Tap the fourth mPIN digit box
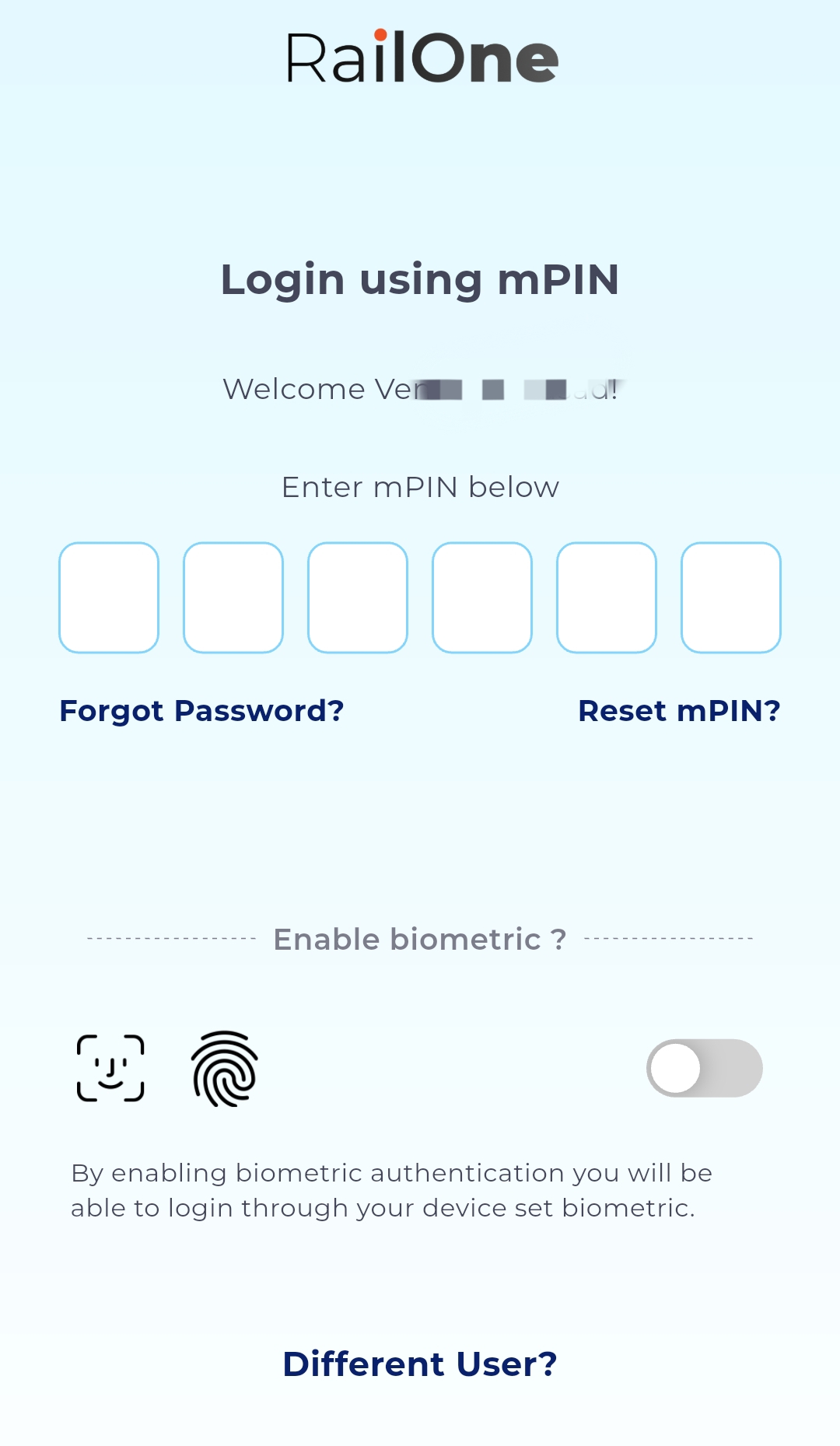840x1446 pixels. 482,597
